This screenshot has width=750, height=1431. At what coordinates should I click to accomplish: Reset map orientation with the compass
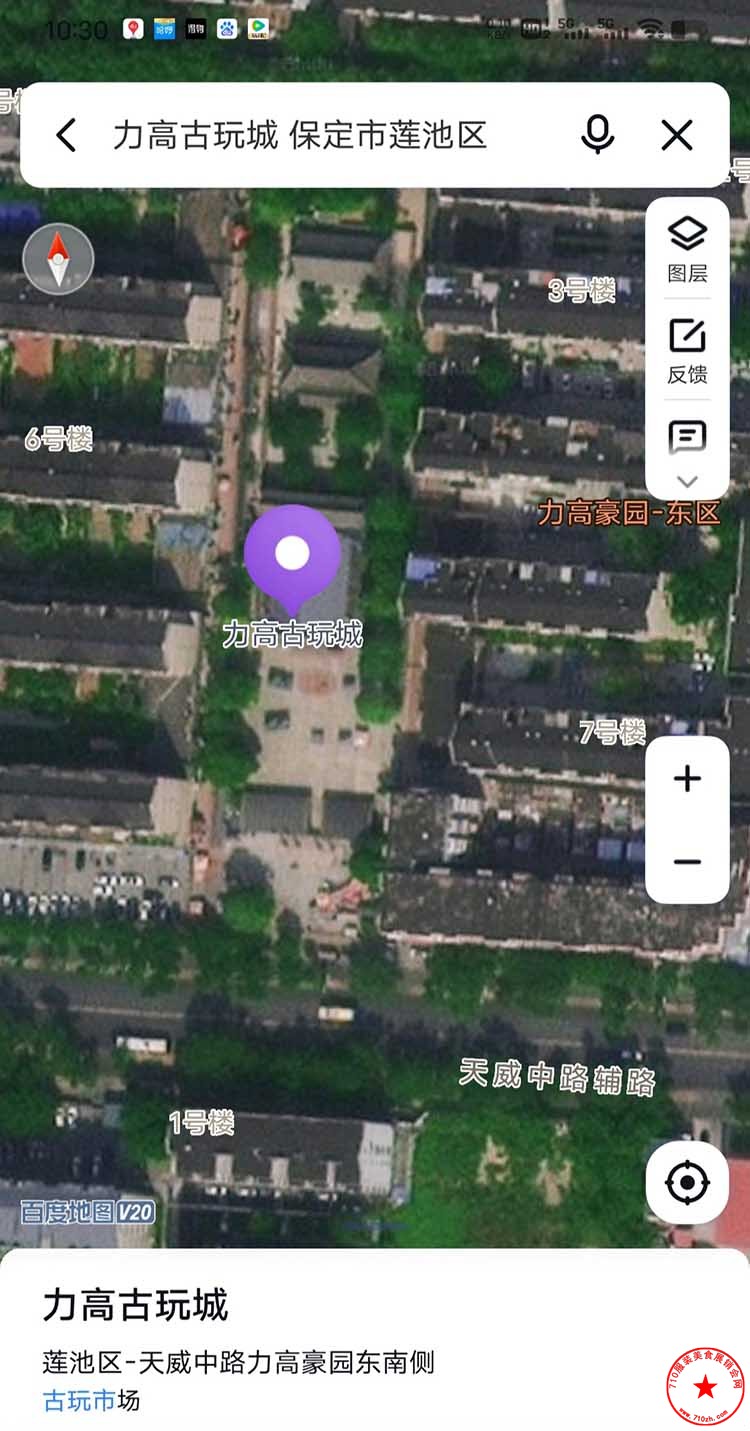58,259
